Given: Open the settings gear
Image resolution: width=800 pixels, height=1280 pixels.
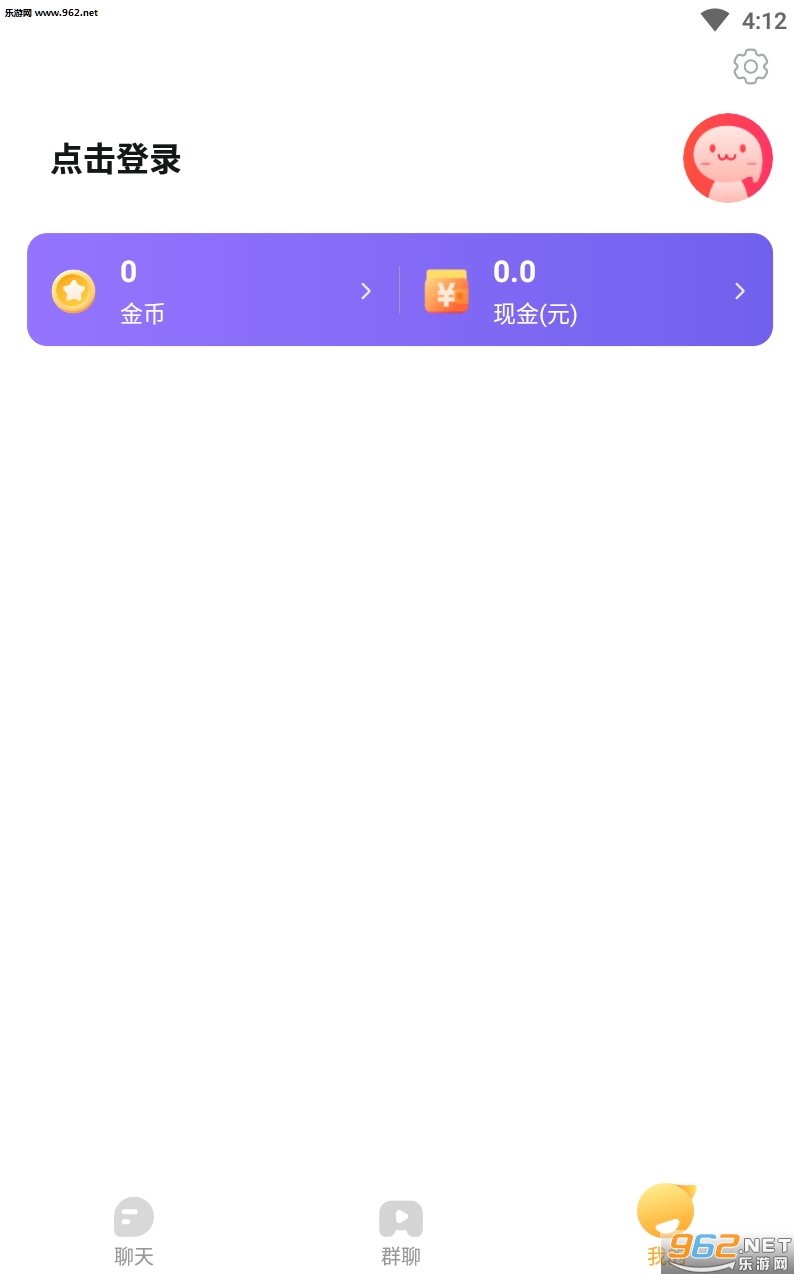Looking at the screenshot, I should point(750,67).
